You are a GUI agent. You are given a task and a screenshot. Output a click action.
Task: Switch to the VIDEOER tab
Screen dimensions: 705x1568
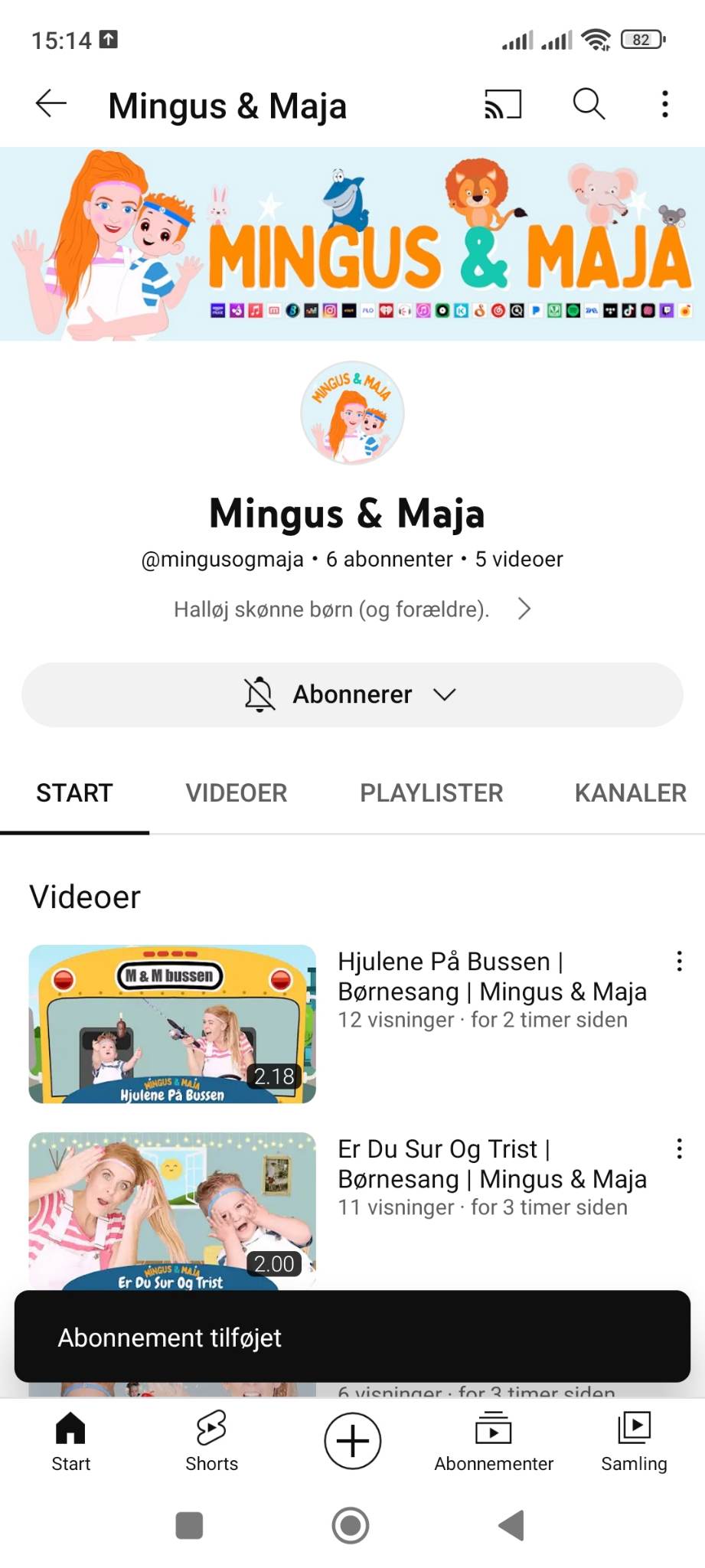pyautogui.click(x=236, y=793)
